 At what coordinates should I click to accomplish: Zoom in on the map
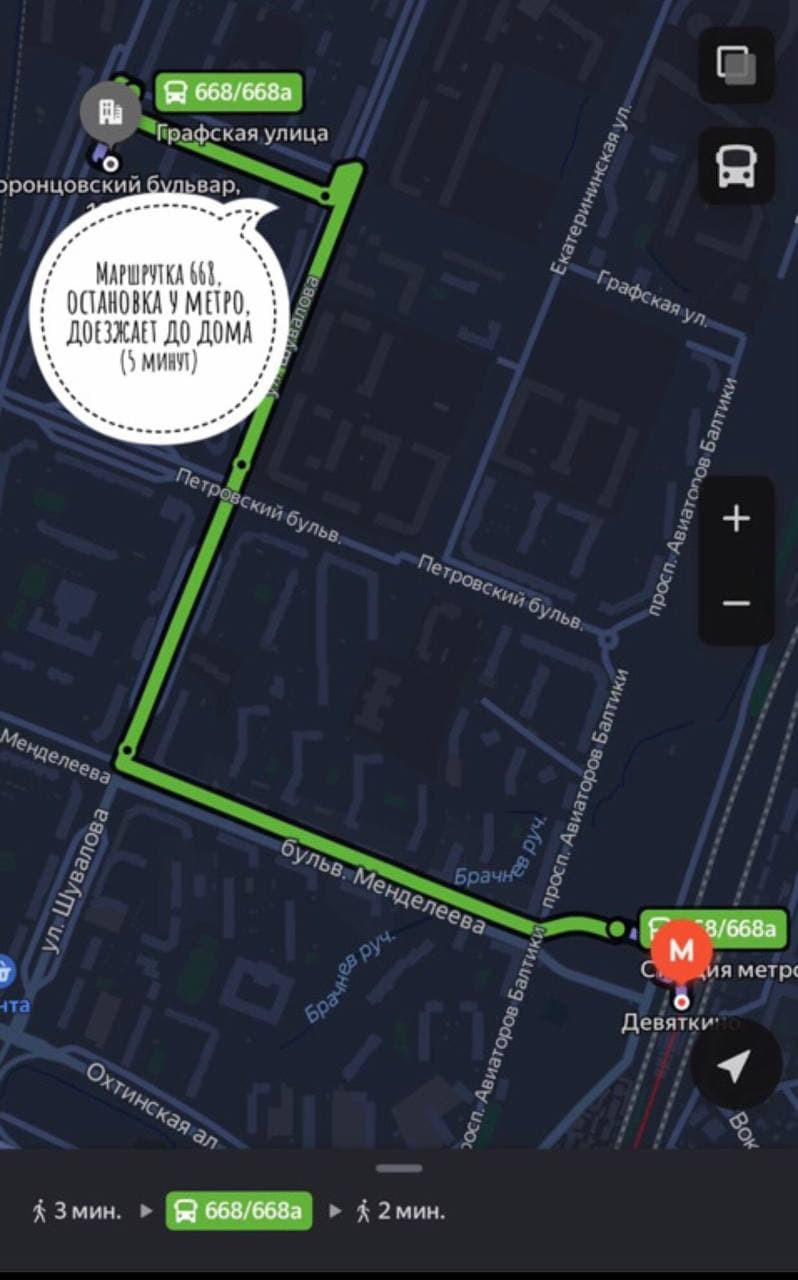pos(736,518)
